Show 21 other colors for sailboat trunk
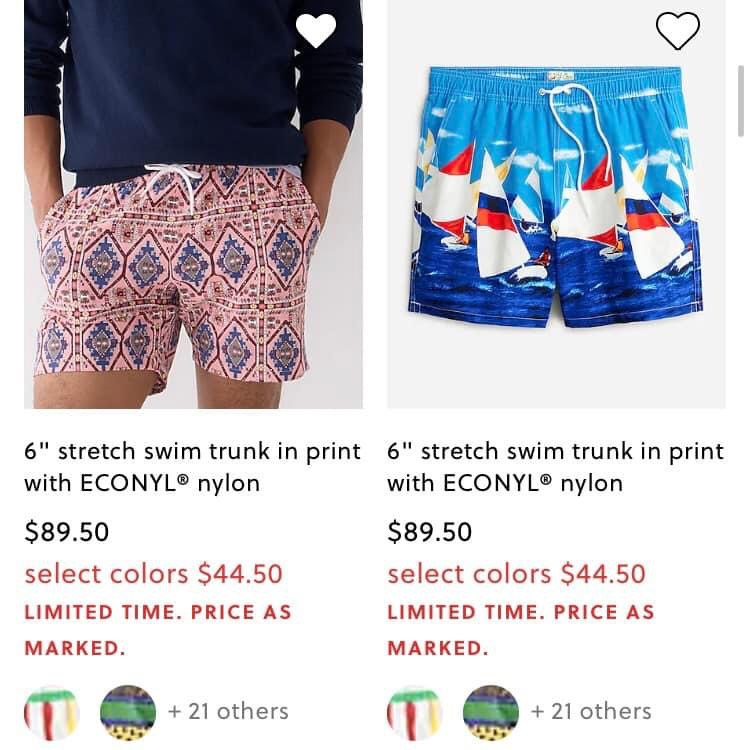Image resolution: width=750 pixels, height=750 pixels. coord(591,712)
